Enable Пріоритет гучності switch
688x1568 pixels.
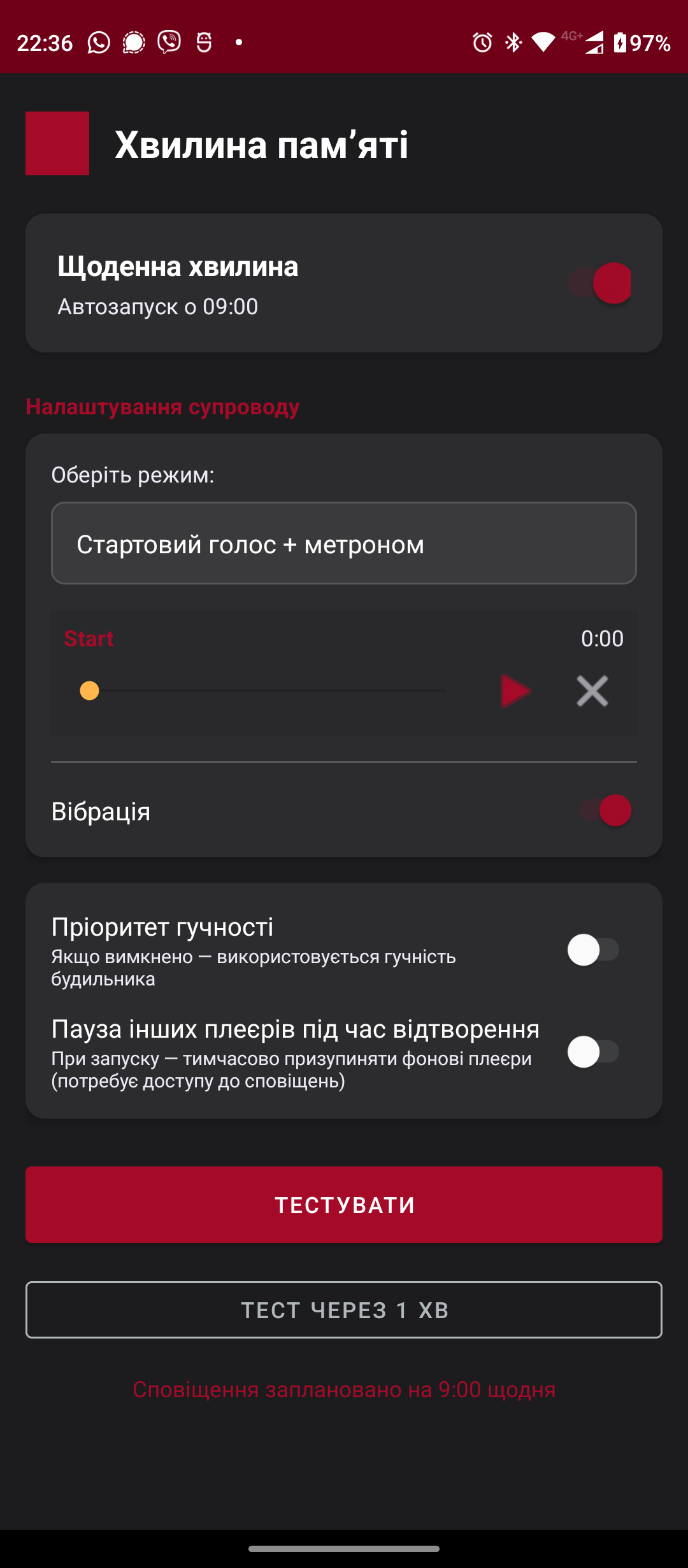click(593, 950)
